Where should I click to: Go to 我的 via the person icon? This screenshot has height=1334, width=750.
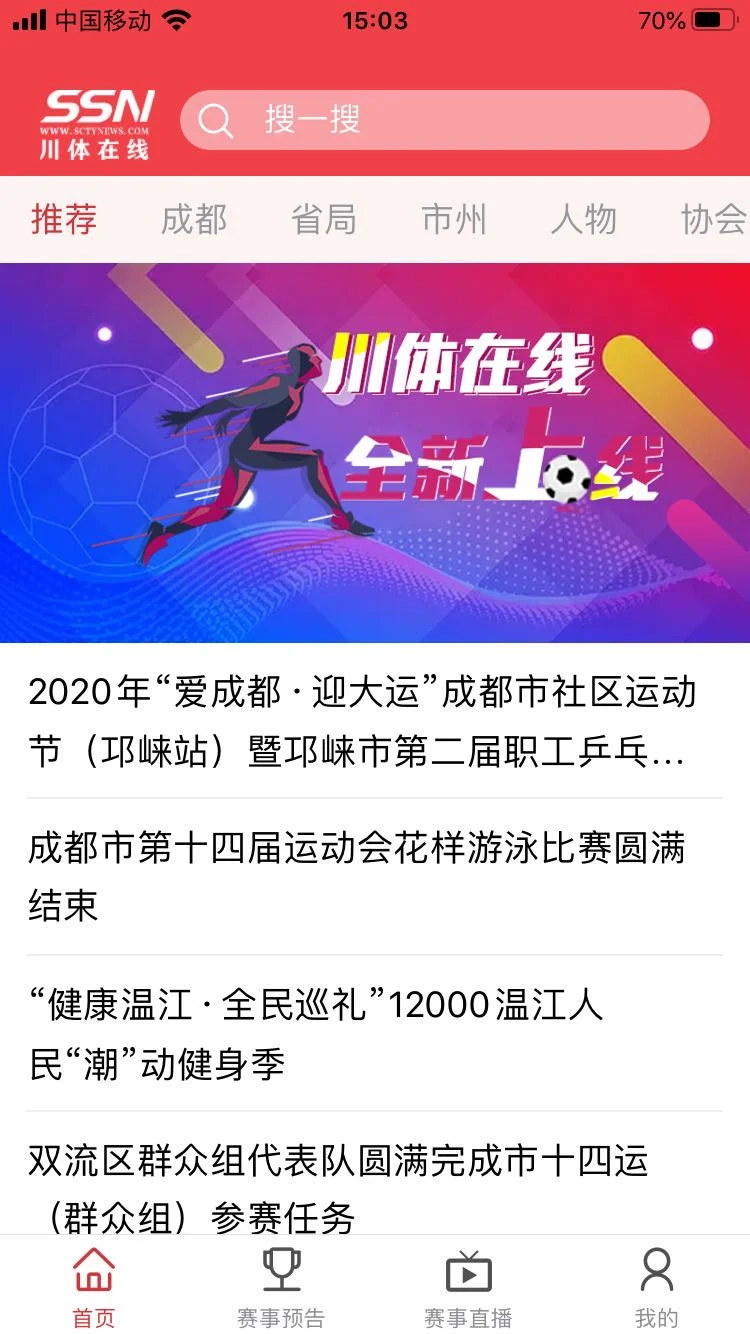[x=655, y=1285]
